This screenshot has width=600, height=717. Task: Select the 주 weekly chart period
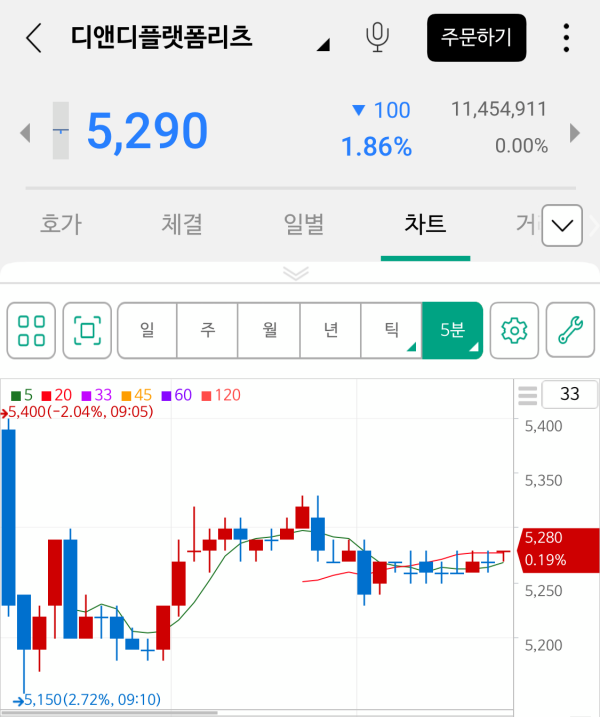[x=208, y=330]
